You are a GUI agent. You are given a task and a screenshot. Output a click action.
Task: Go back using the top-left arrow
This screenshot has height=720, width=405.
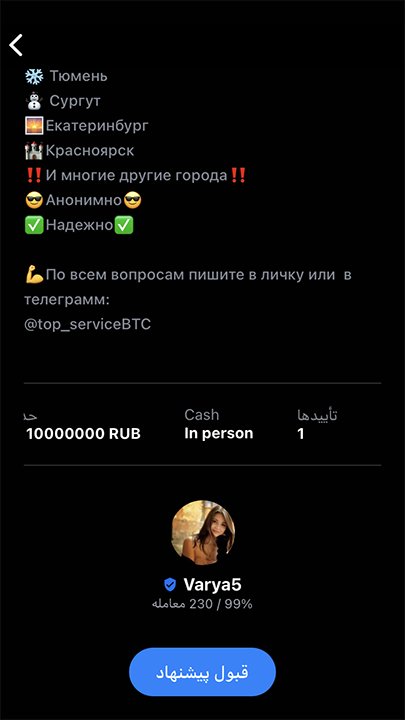[16, 45]
